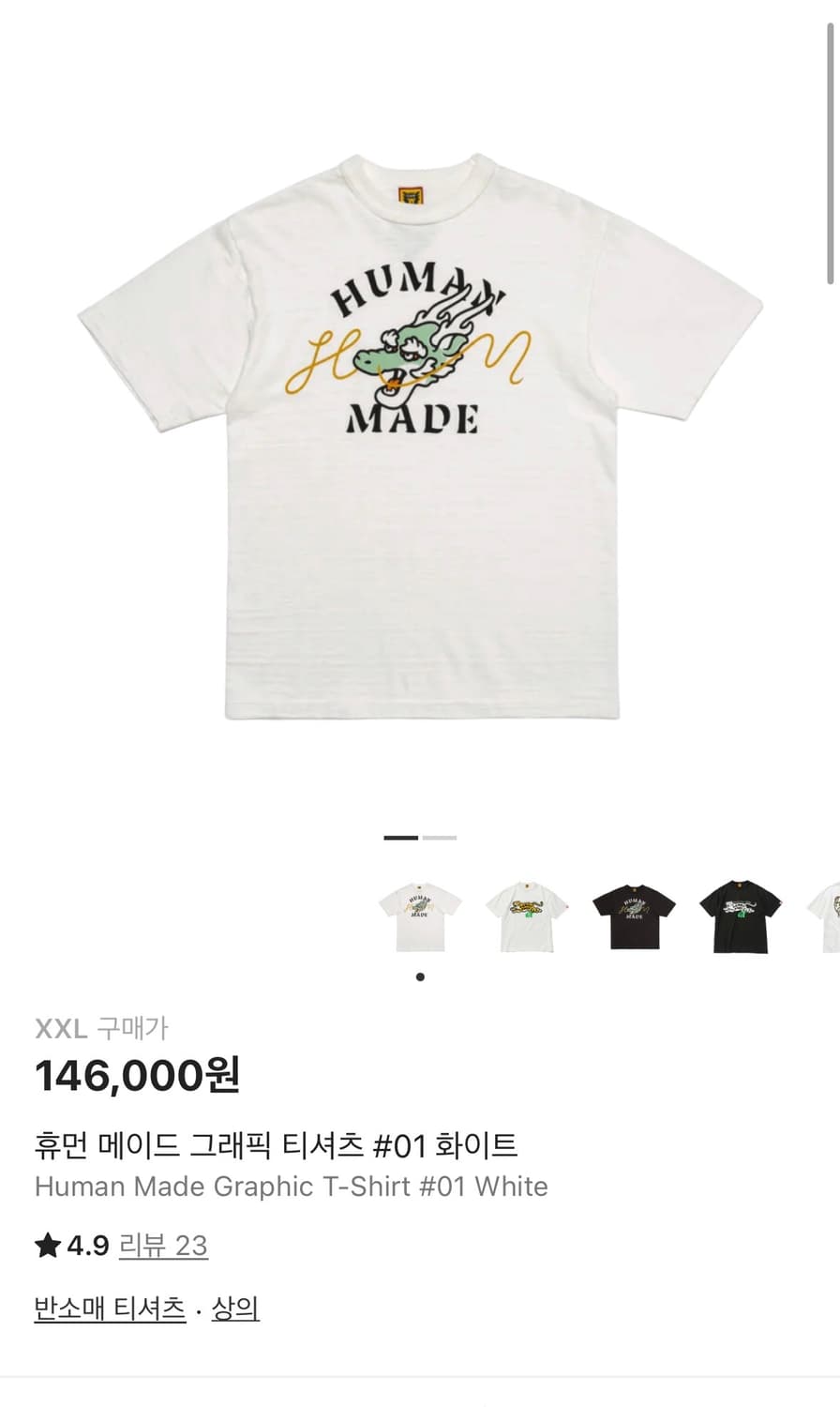Screen dimensions: 840x1407
Task: Select the white dragon t-shirt thumbnail
Action: point(420,915)
